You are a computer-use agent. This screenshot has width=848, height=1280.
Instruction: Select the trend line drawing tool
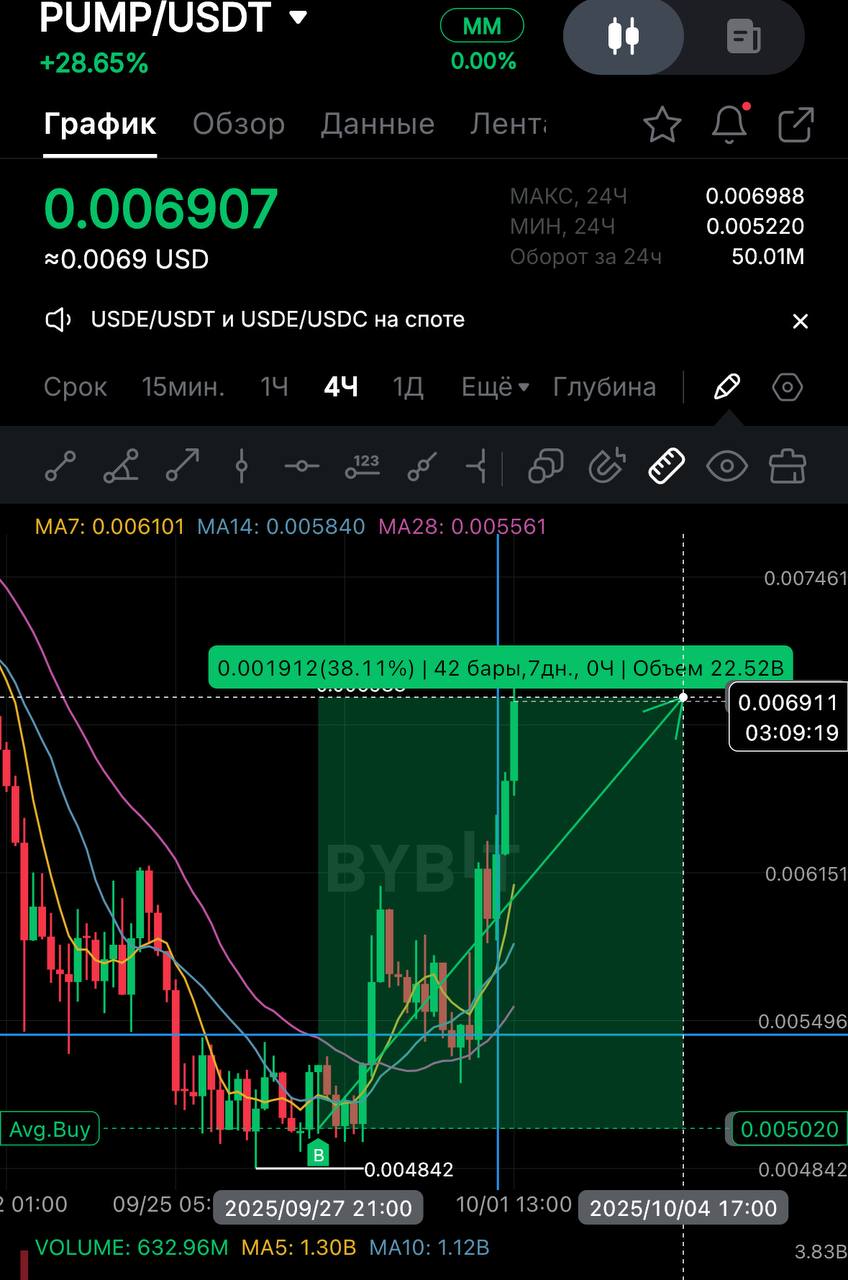click(x=61, y=466)
